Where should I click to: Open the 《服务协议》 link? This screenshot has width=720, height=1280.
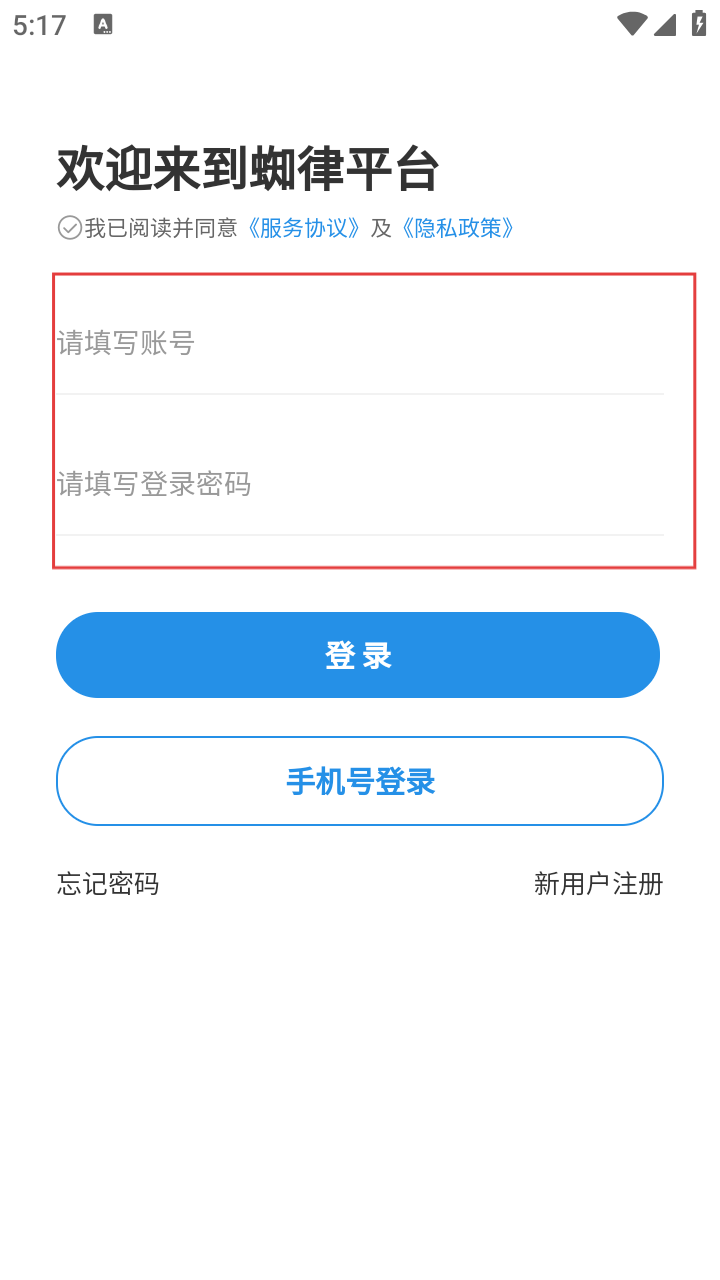(x=304, y=228)
